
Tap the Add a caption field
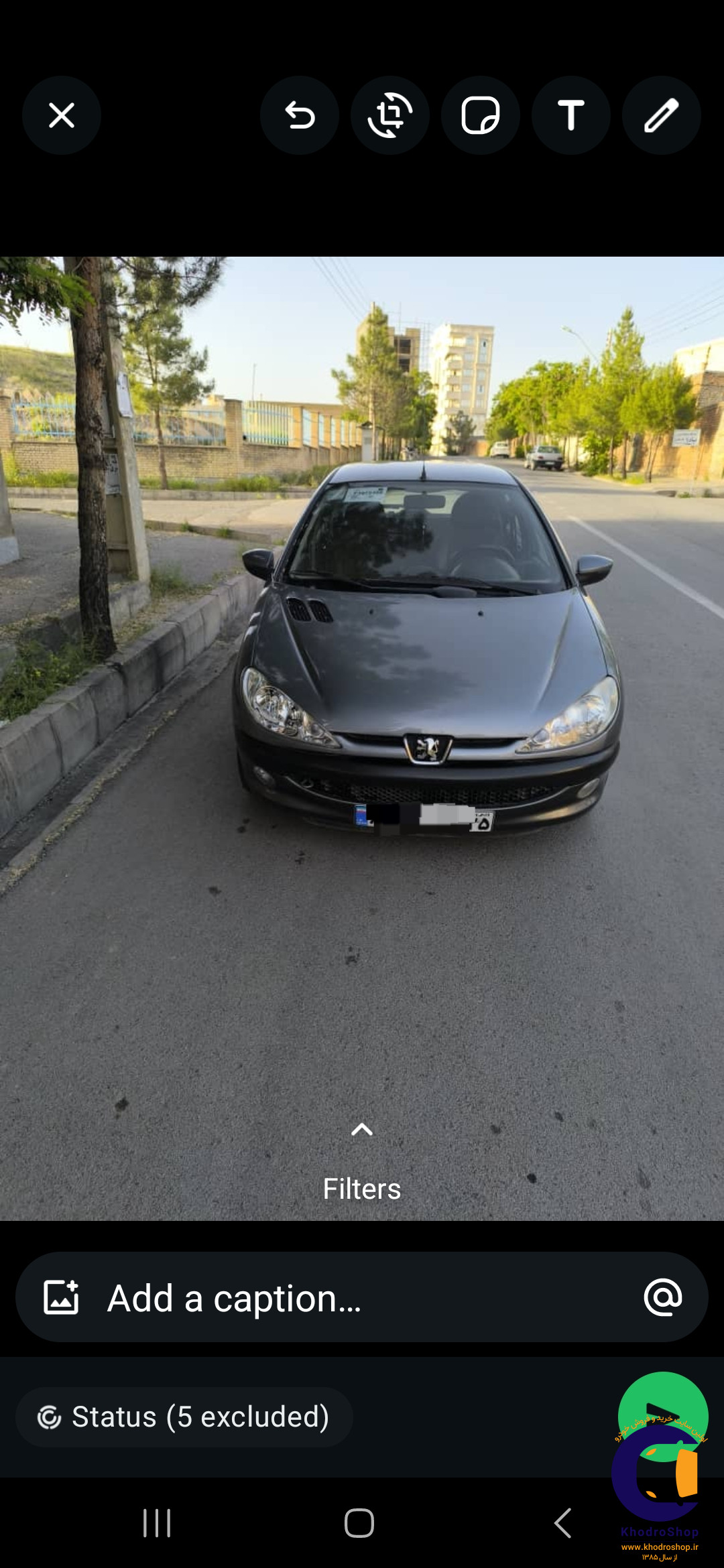coord(362,1297)
